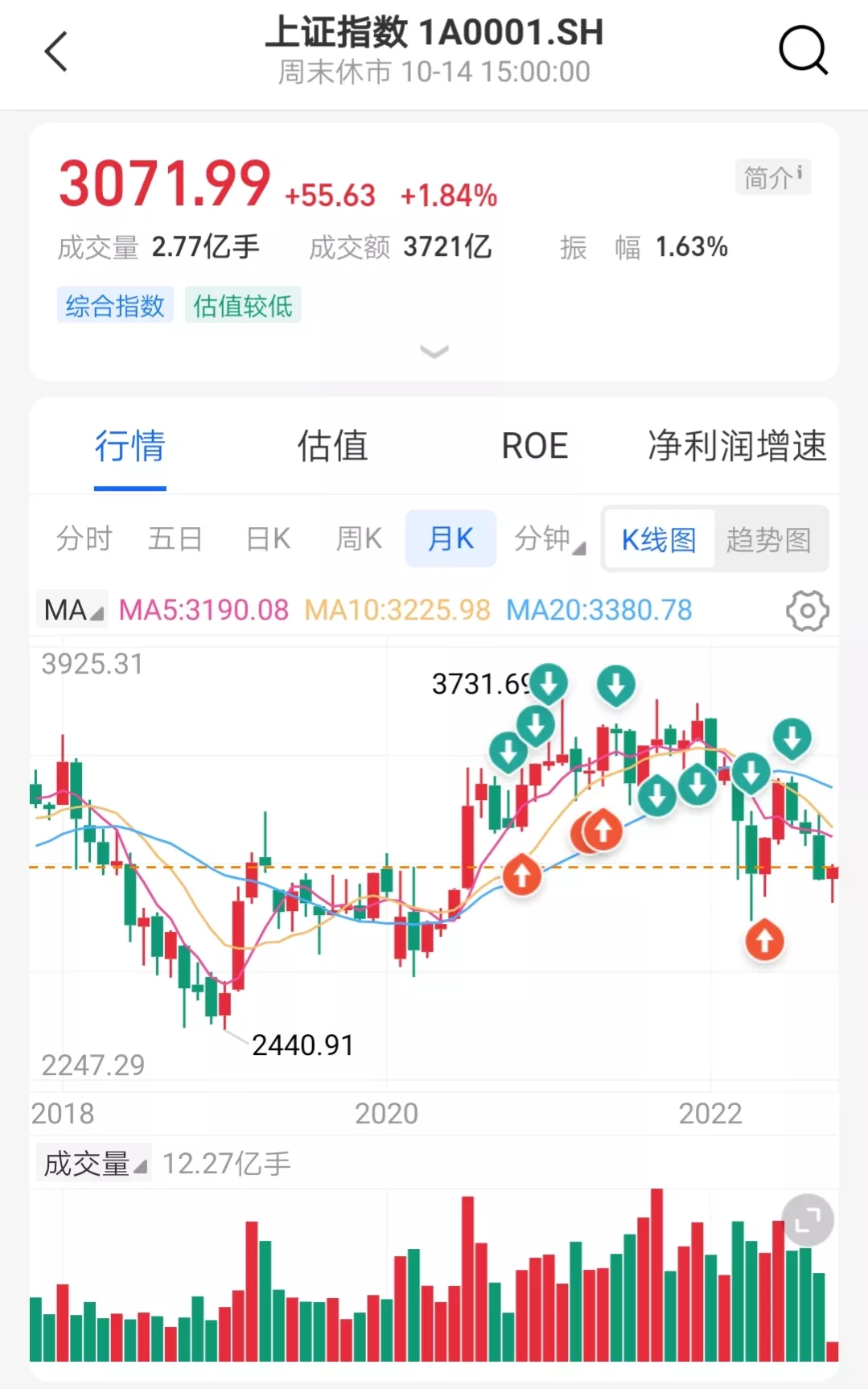Open the 分钟 interval dropdown
The height and width of the screenshot is (1389, 868).
549,538
